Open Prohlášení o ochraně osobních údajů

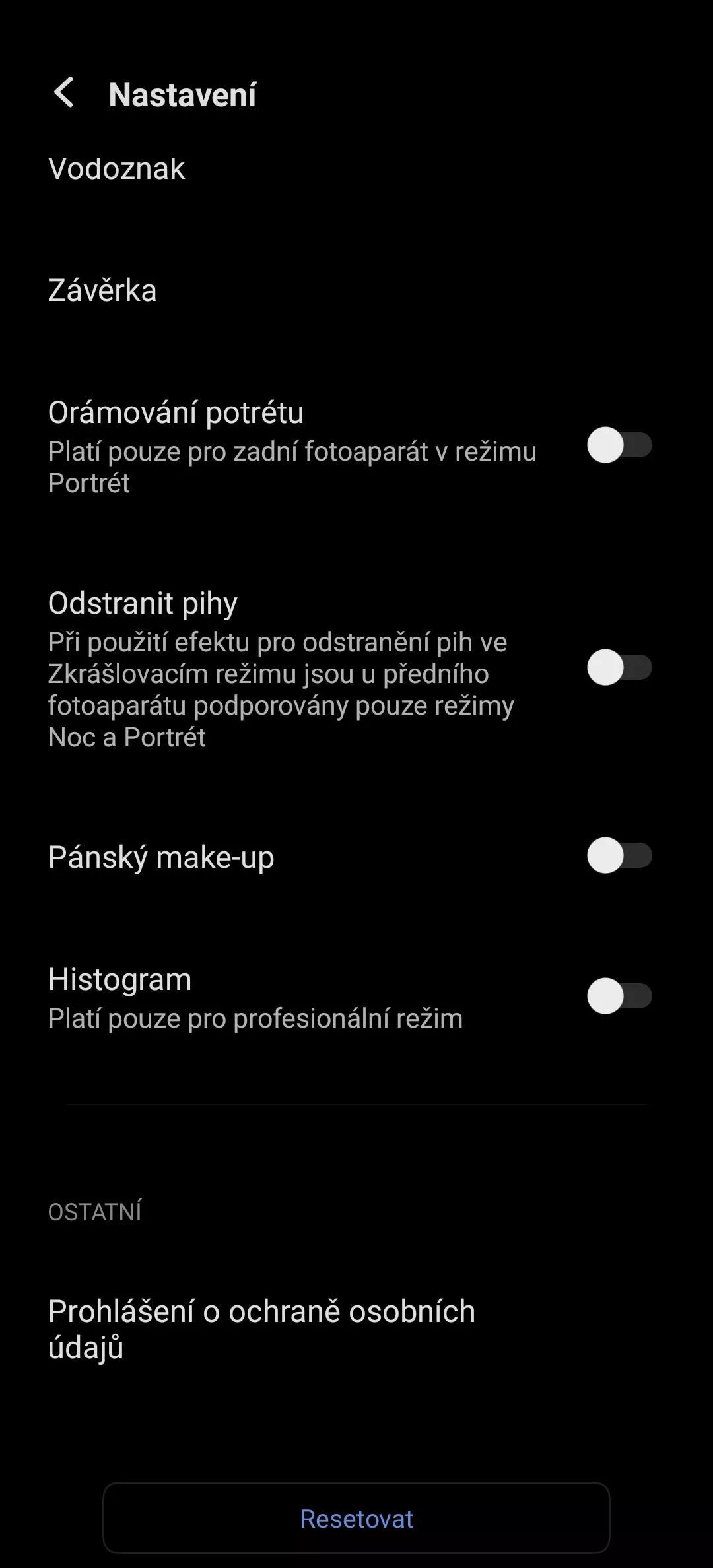coord(356,1329)
